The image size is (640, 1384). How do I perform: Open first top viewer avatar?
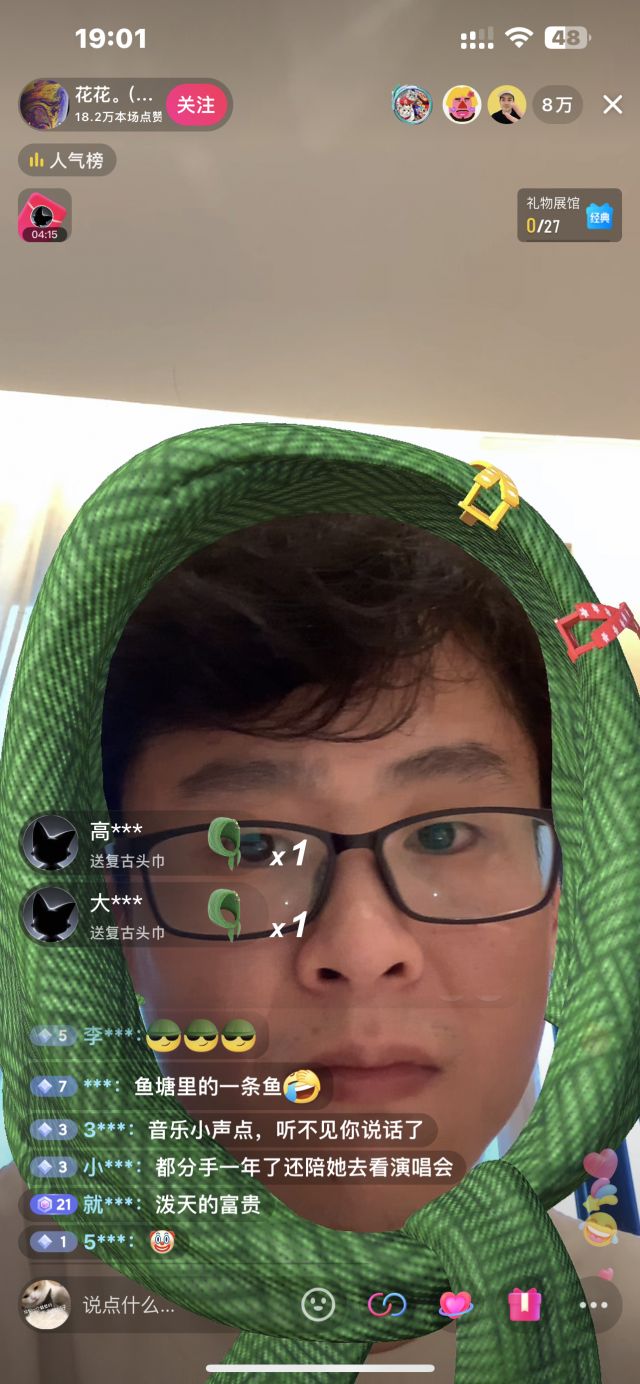point(412,105)
